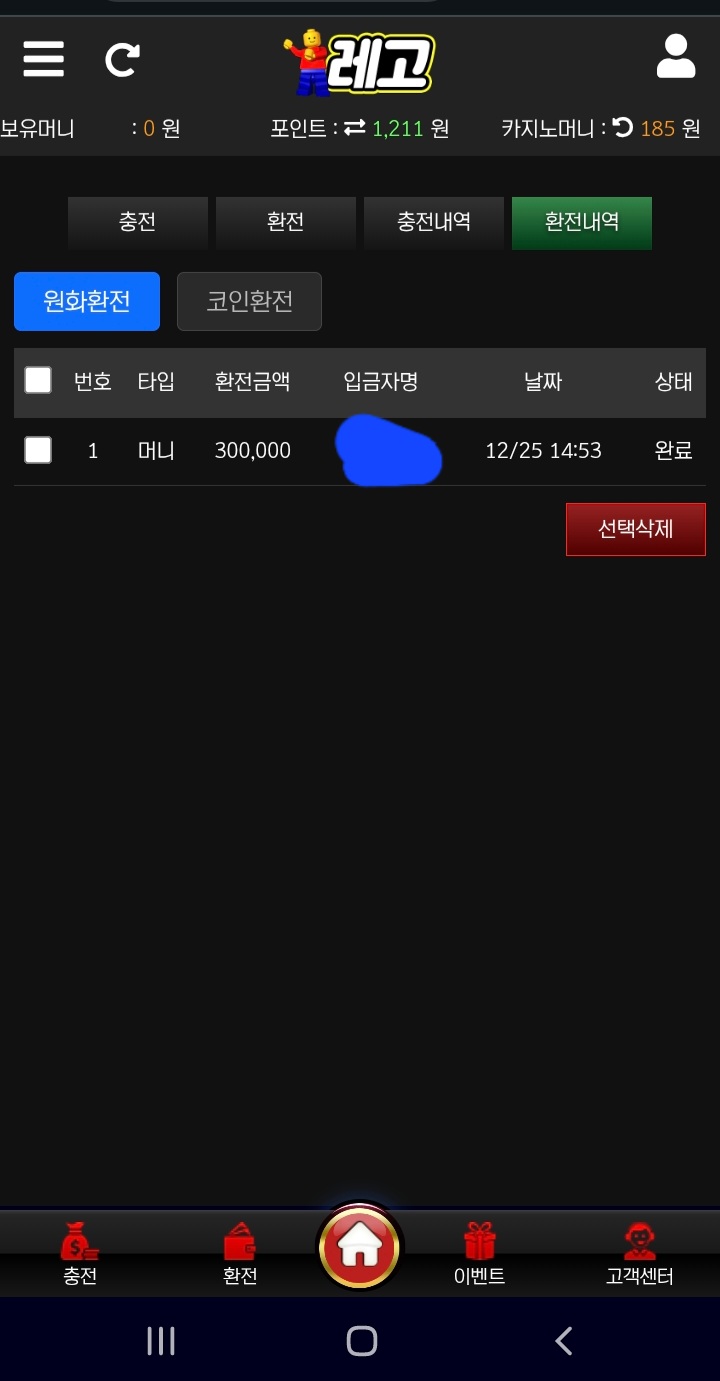The image size is (720, 1381).
Task: Open the user profile icon
Action: coord(676,57)
